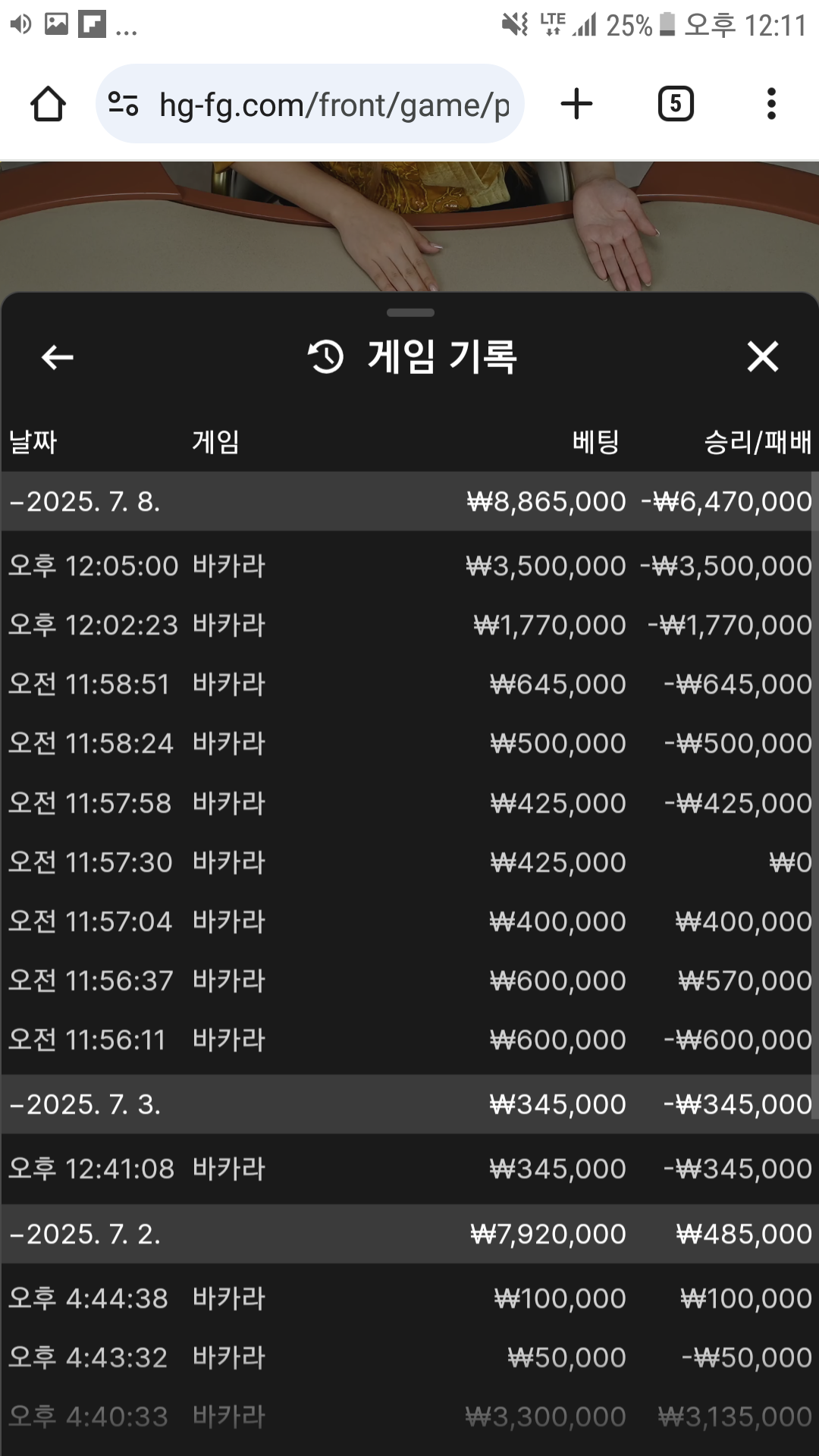View the 오전 11:56:37 바카라 record
The width and height of the screenshot is (819, 1456).
[x=408, y=981]
